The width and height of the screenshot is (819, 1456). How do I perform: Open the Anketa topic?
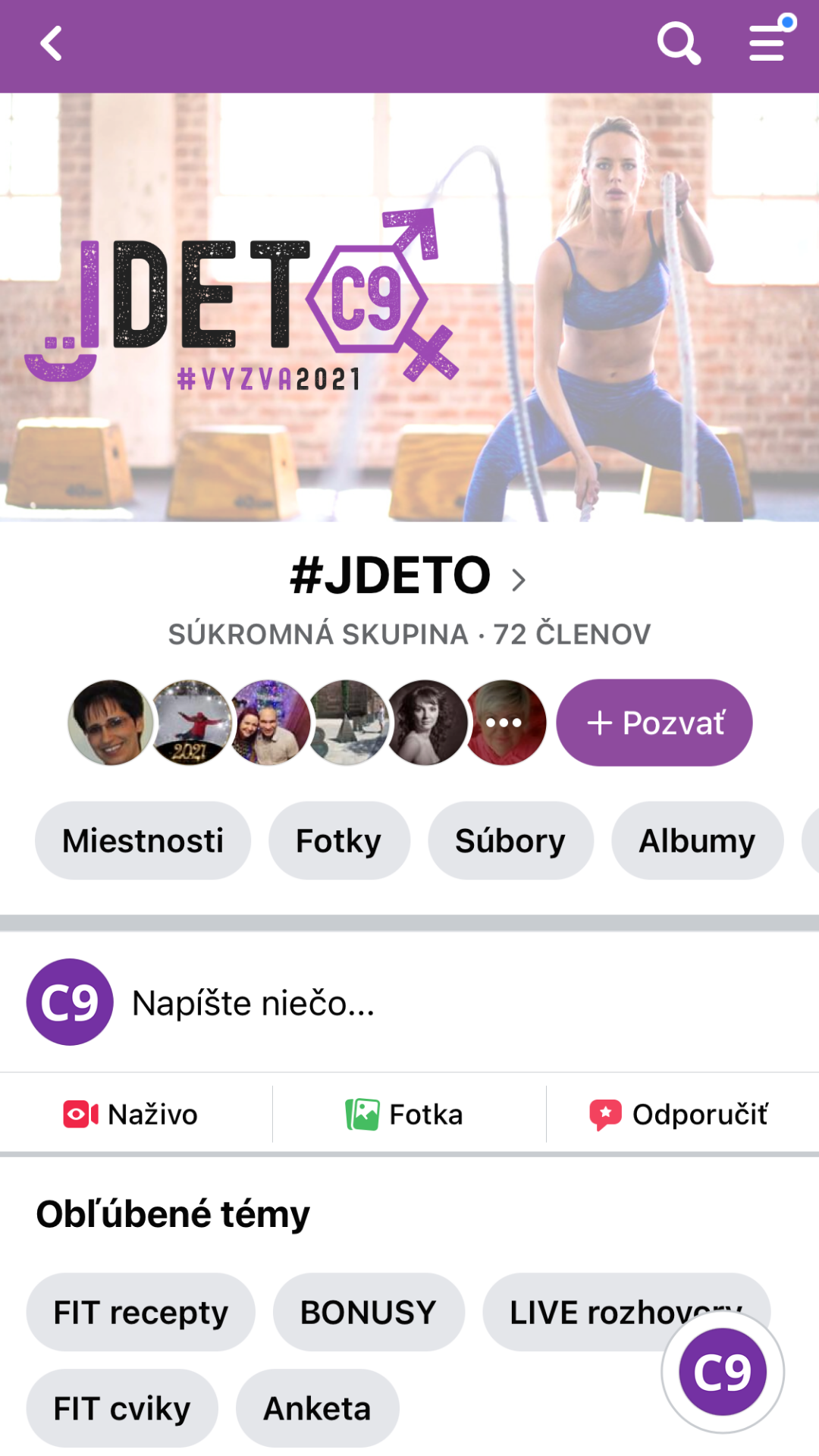[317, 1409]
